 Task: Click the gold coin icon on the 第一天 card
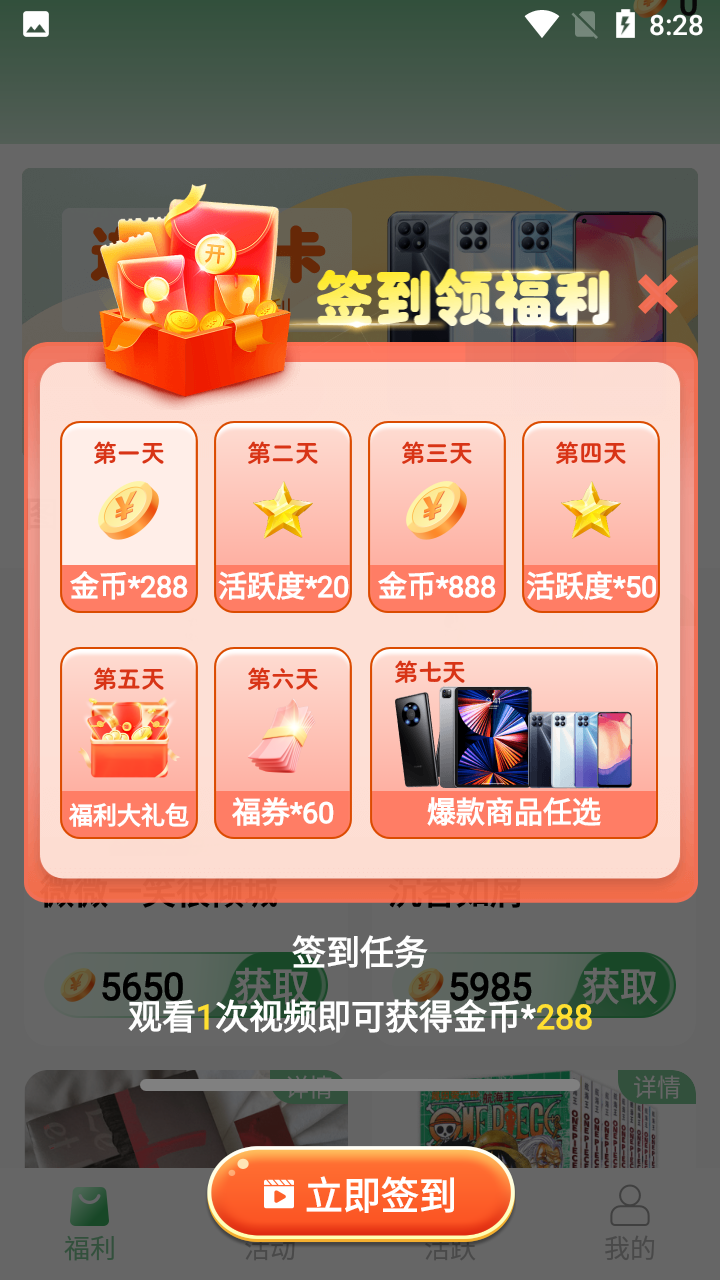pyautogui.click(x=128, y=511)
